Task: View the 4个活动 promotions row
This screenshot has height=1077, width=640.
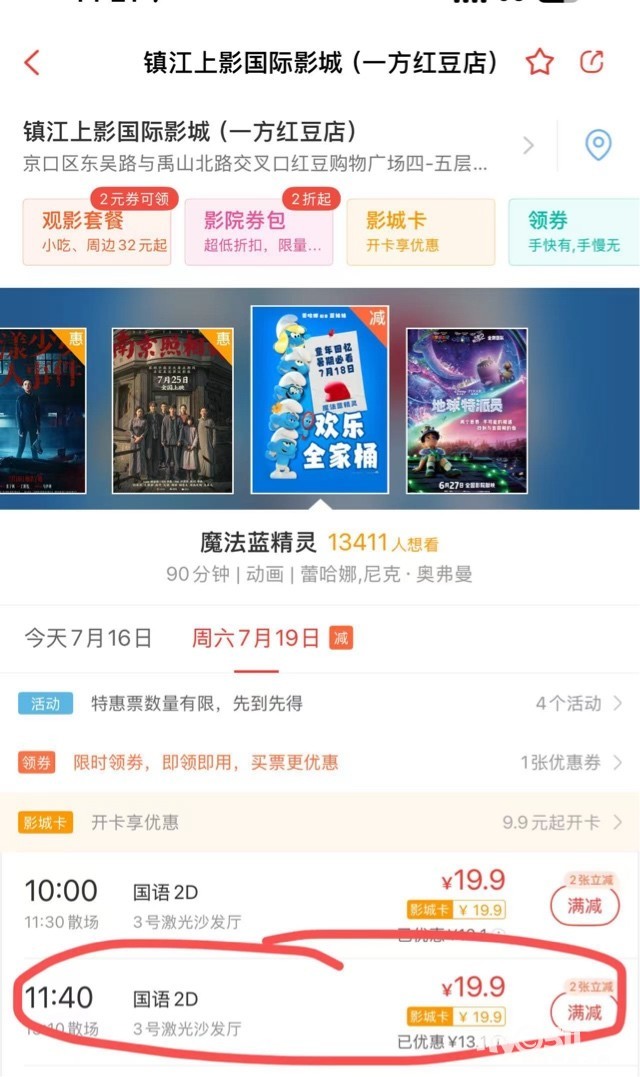Action: (578, 703)
